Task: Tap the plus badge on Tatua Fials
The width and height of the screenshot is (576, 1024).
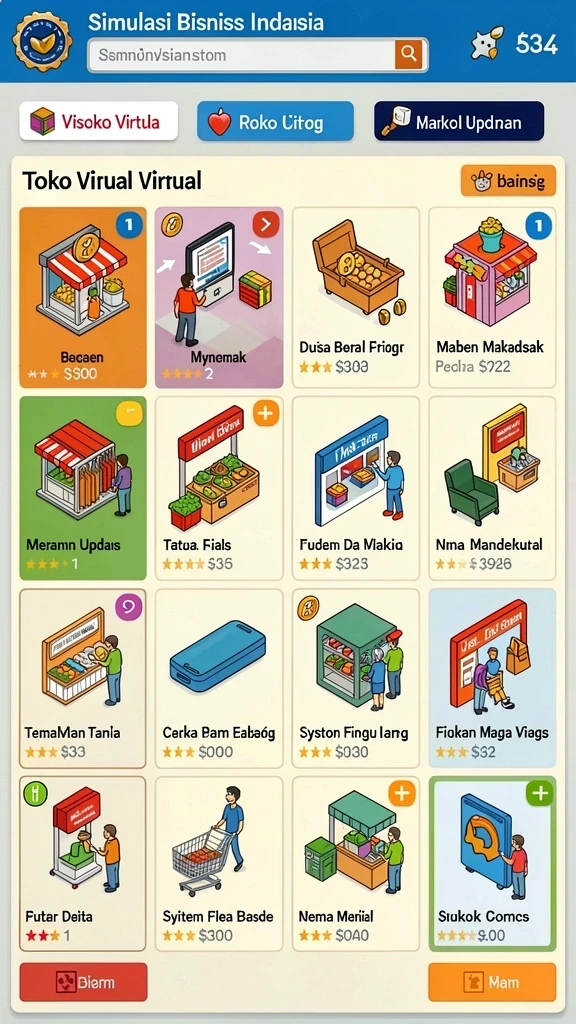Action: [x=266, y=413]
